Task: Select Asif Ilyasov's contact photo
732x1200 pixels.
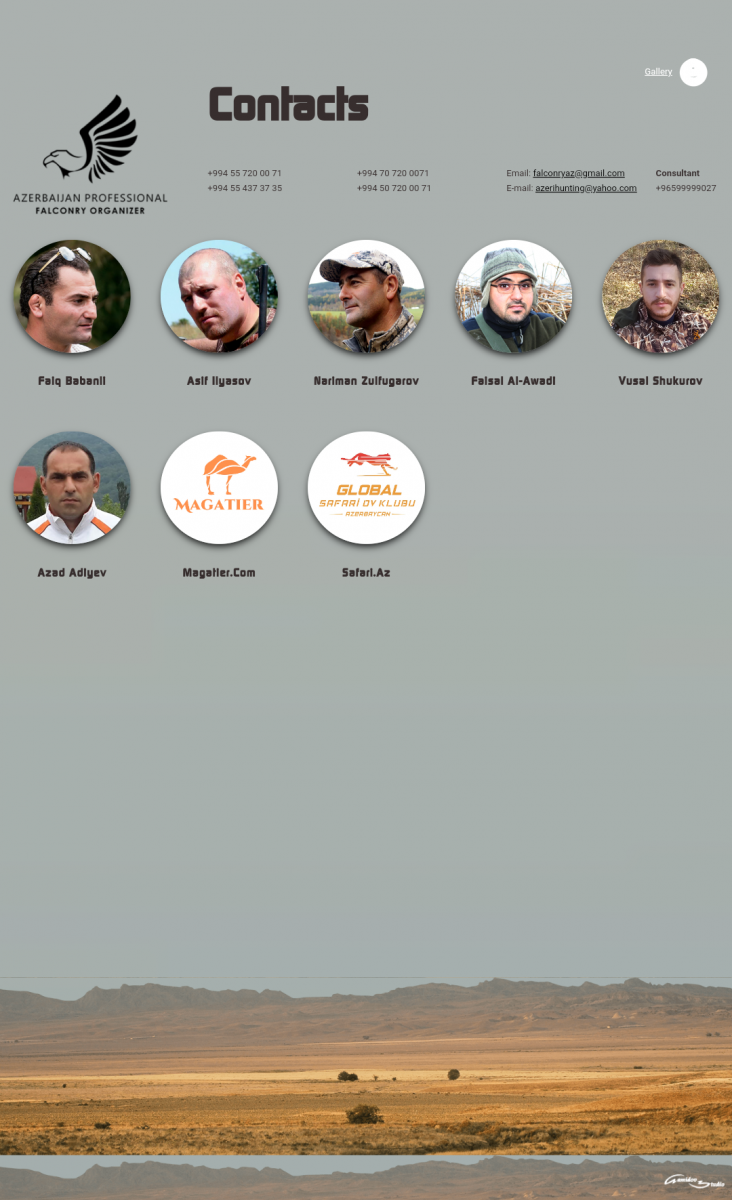Action: click(x=219, y=296)
